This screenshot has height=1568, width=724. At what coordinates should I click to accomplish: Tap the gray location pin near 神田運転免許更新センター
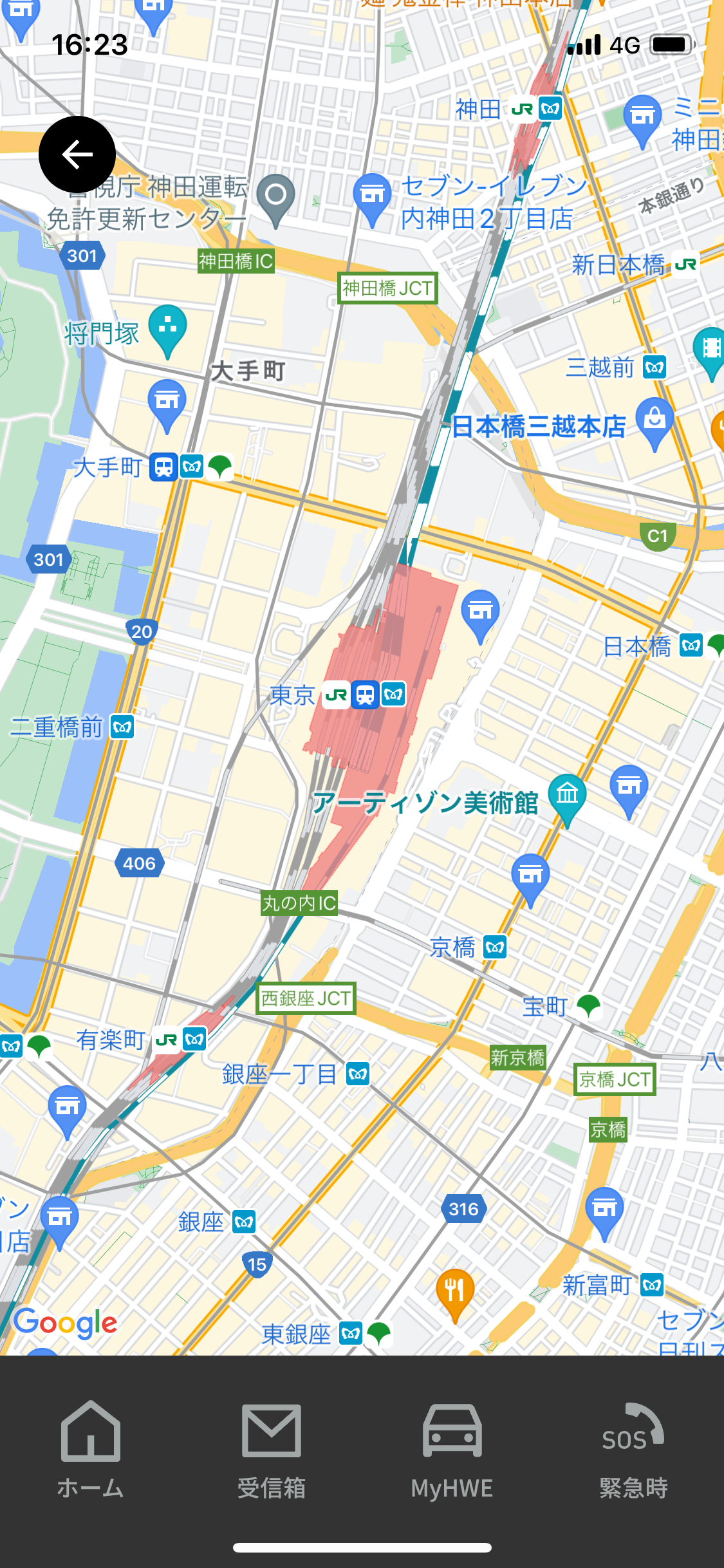pyautogui.click(x=275, y=197)
